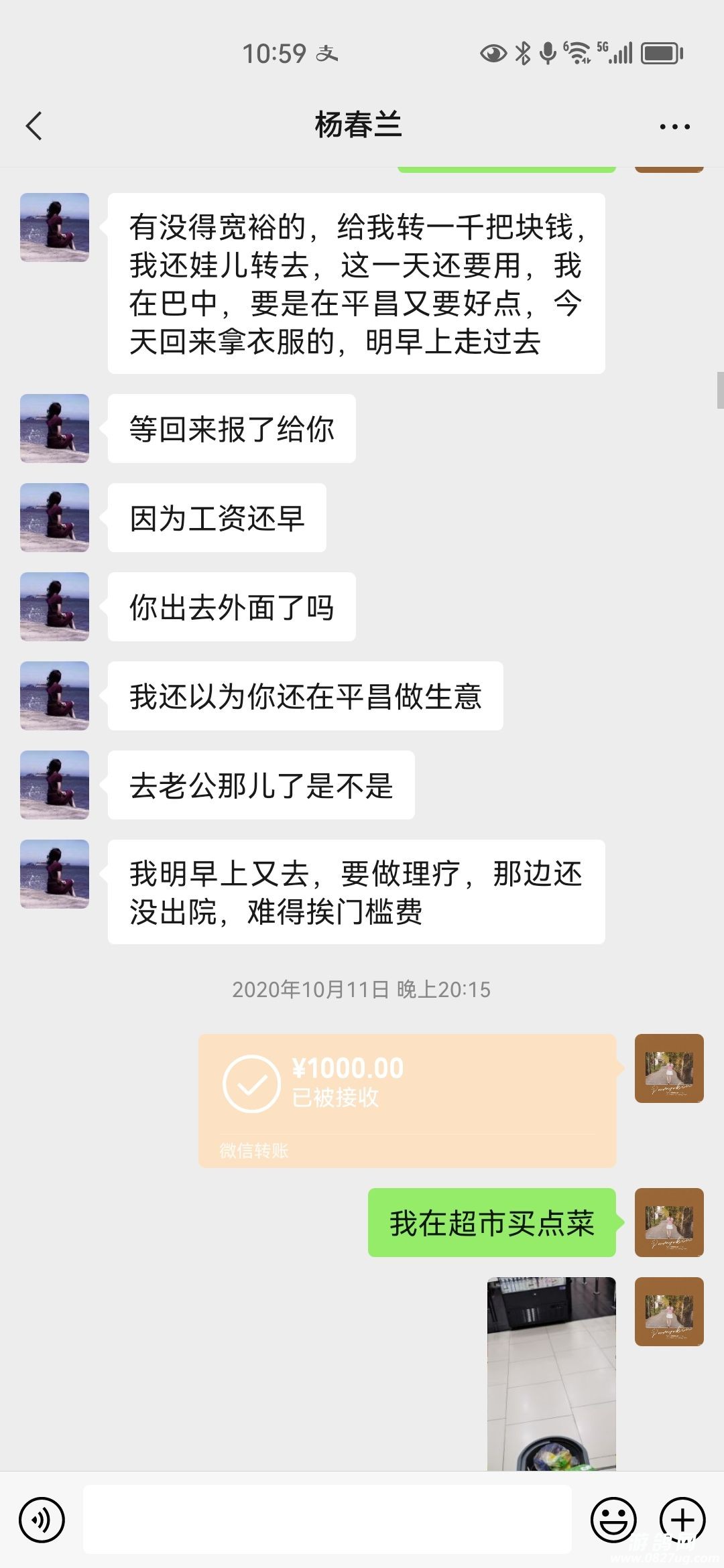Screen dimensions: 724x1568
Task: Focus the message text field
Action: coord(327,1520)
